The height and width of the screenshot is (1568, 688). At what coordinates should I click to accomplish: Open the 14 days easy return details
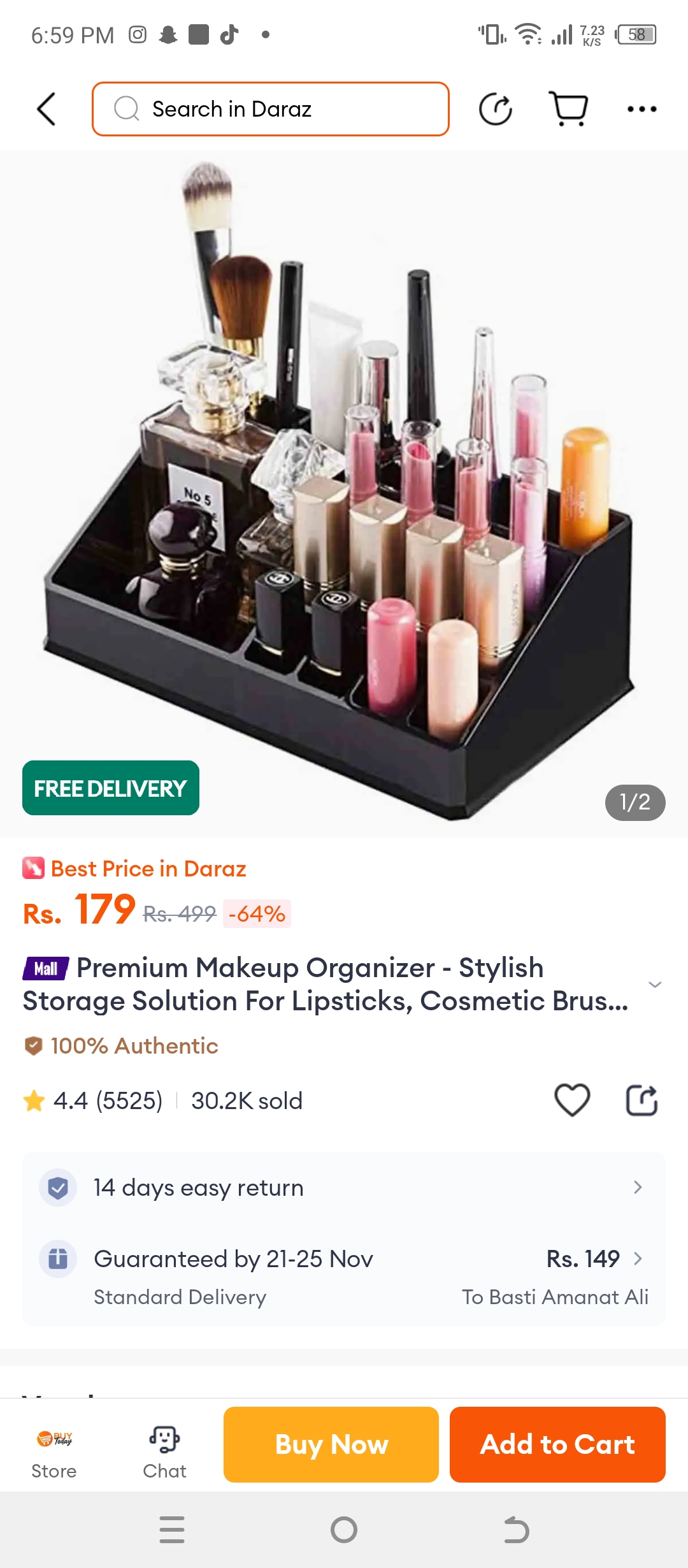coord(344,1187)
